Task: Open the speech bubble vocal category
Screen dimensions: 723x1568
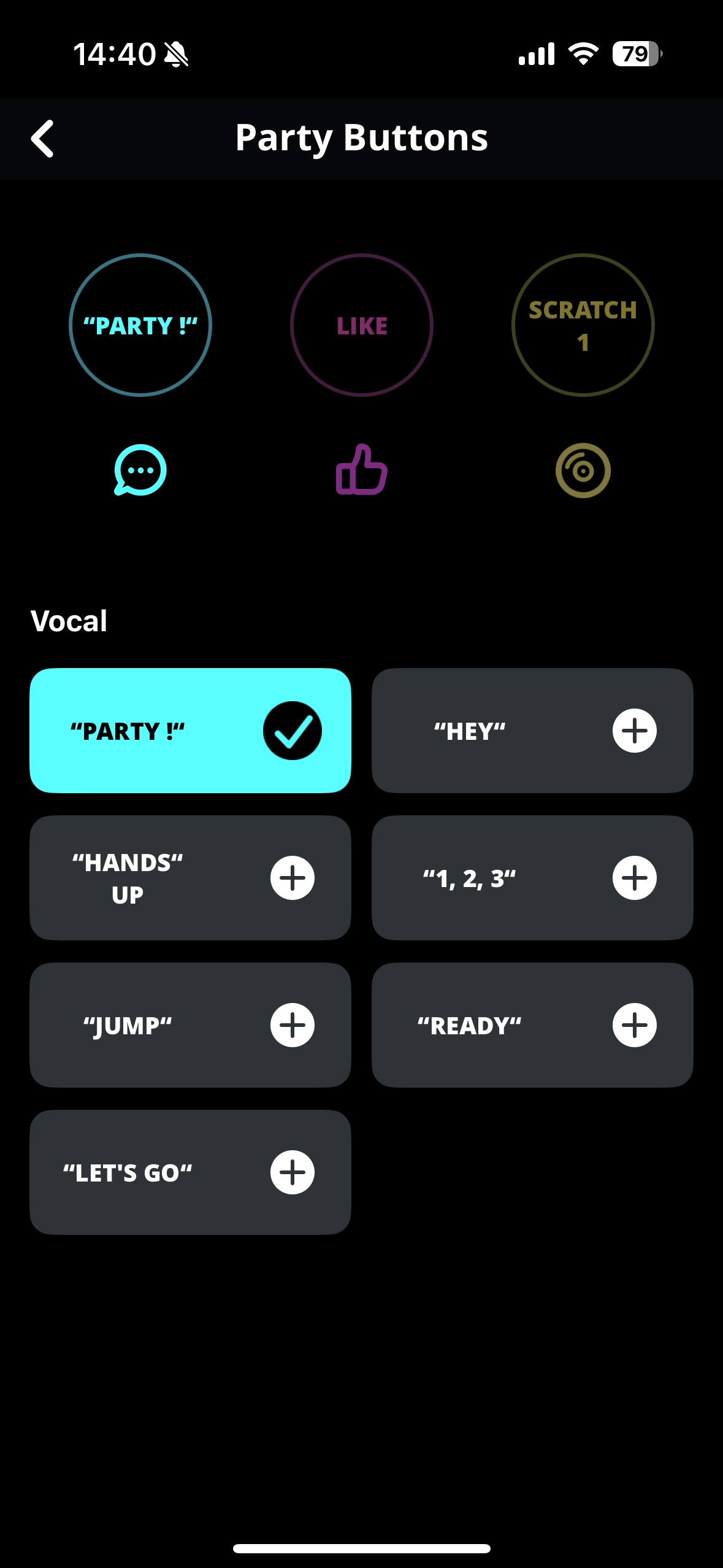Action: (140, 470)
